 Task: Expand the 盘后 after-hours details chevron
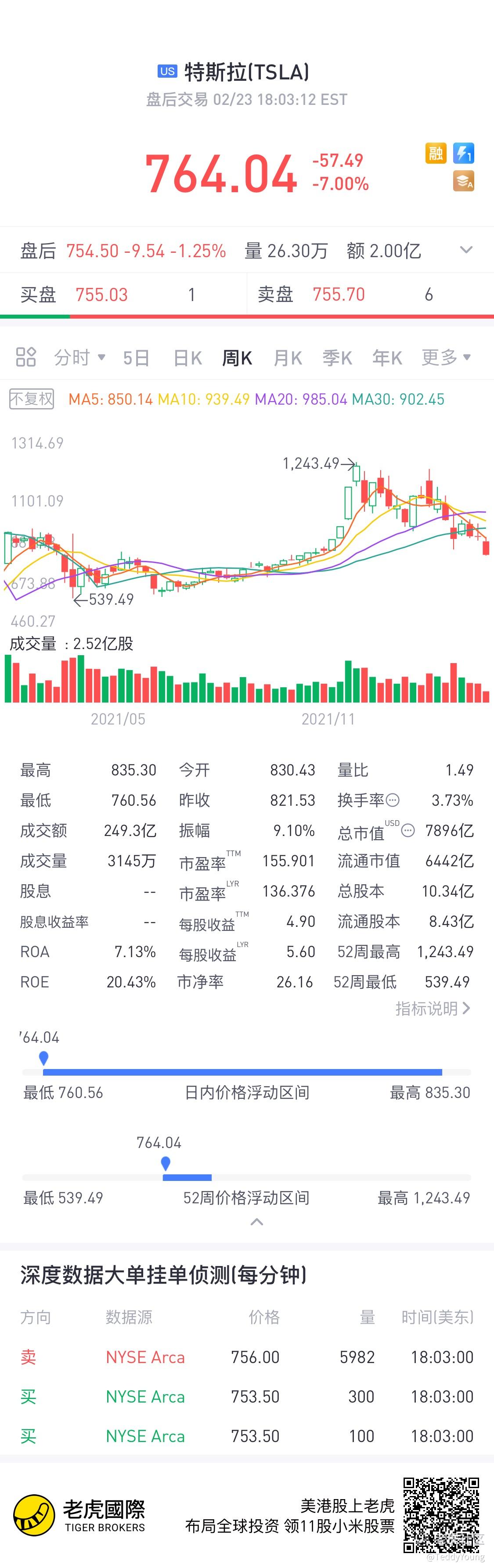[466, 250]
